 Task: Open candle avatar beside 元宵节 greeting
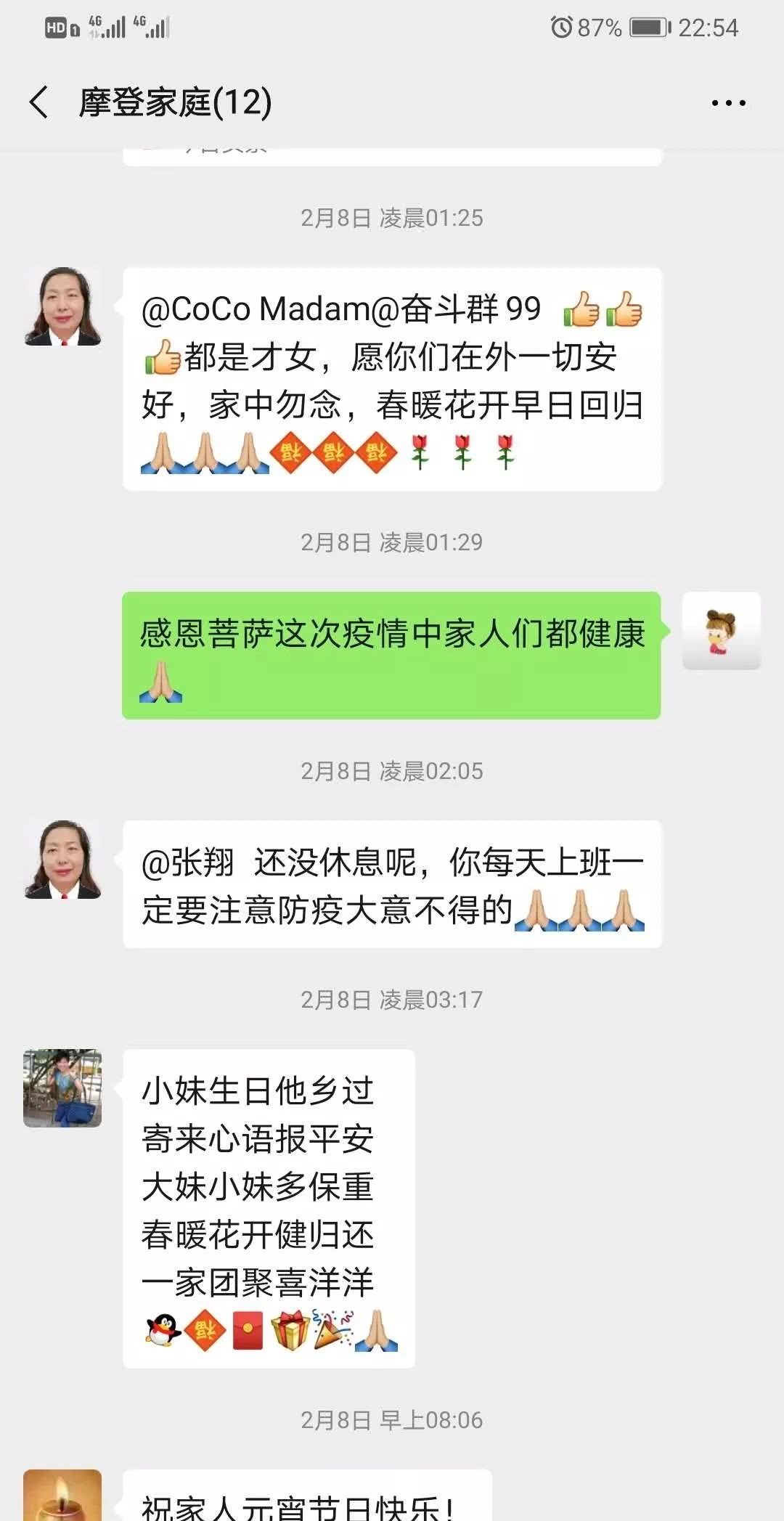point(62,1496)
